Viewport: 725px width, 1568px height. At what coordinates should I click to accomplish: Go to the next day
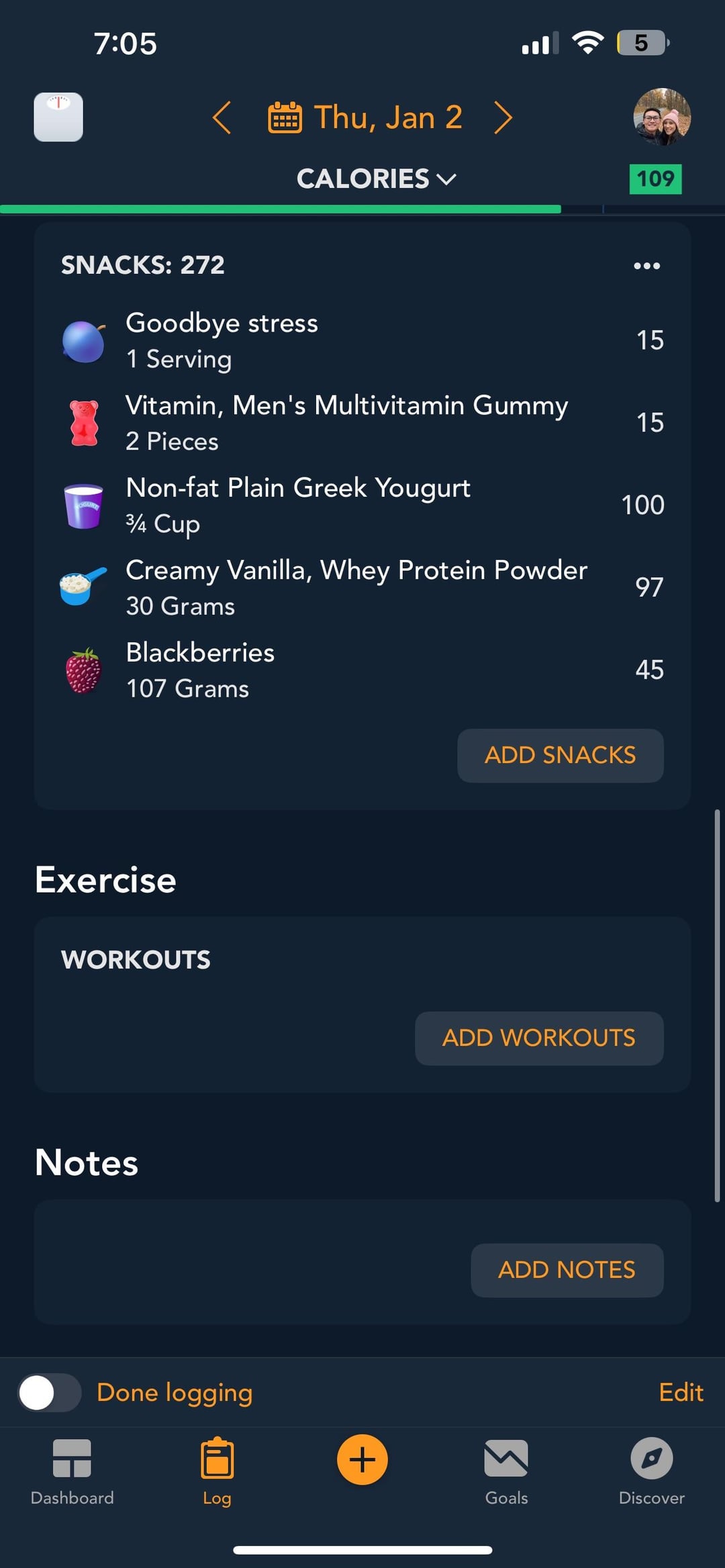pos(503,118)
